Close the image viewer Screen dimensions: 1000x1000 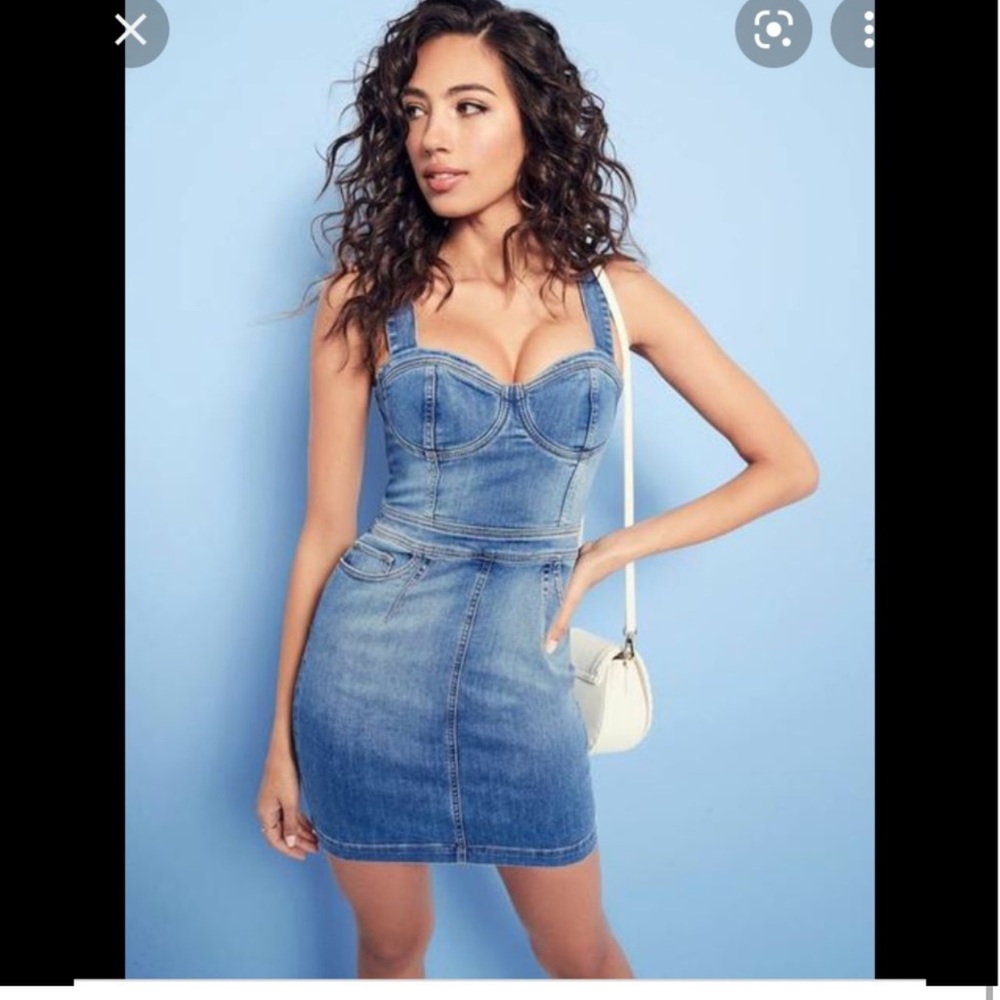[132, 30]
